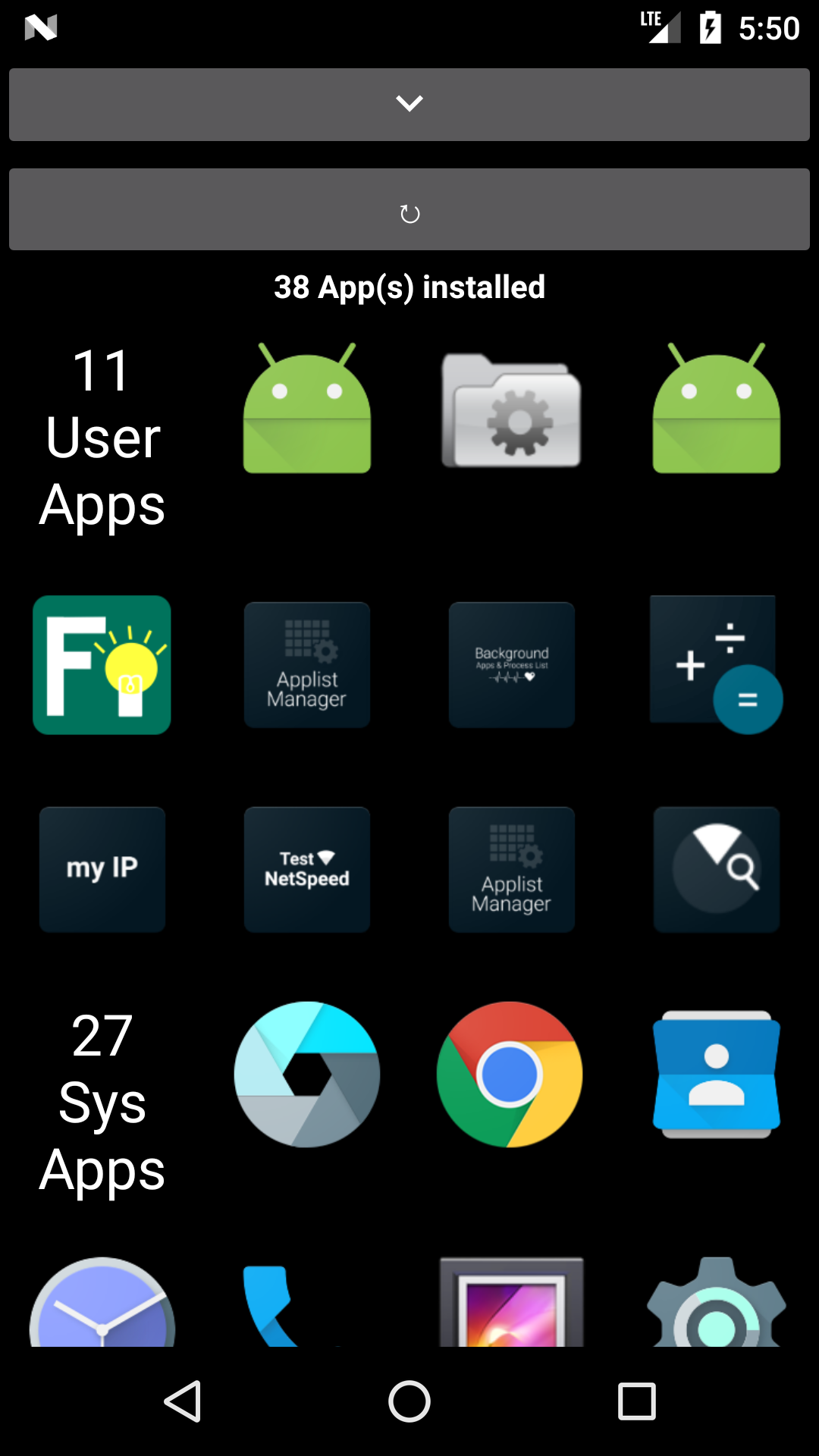Open the Clock app
Screen dimensions: 819x1456
[102, 1304]
